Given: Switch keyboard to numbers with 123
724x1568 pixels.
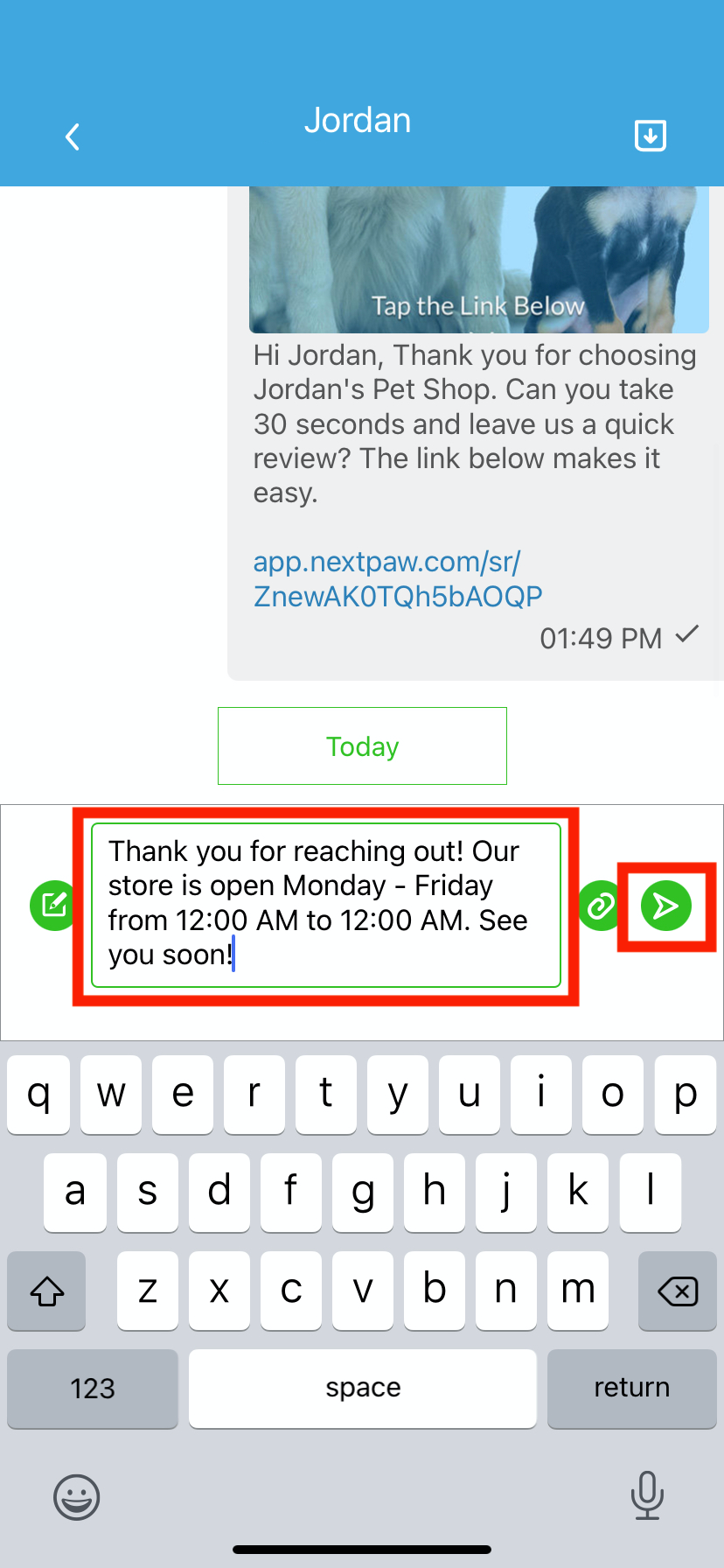Looking at the screenshot, I should (93, 1389).
